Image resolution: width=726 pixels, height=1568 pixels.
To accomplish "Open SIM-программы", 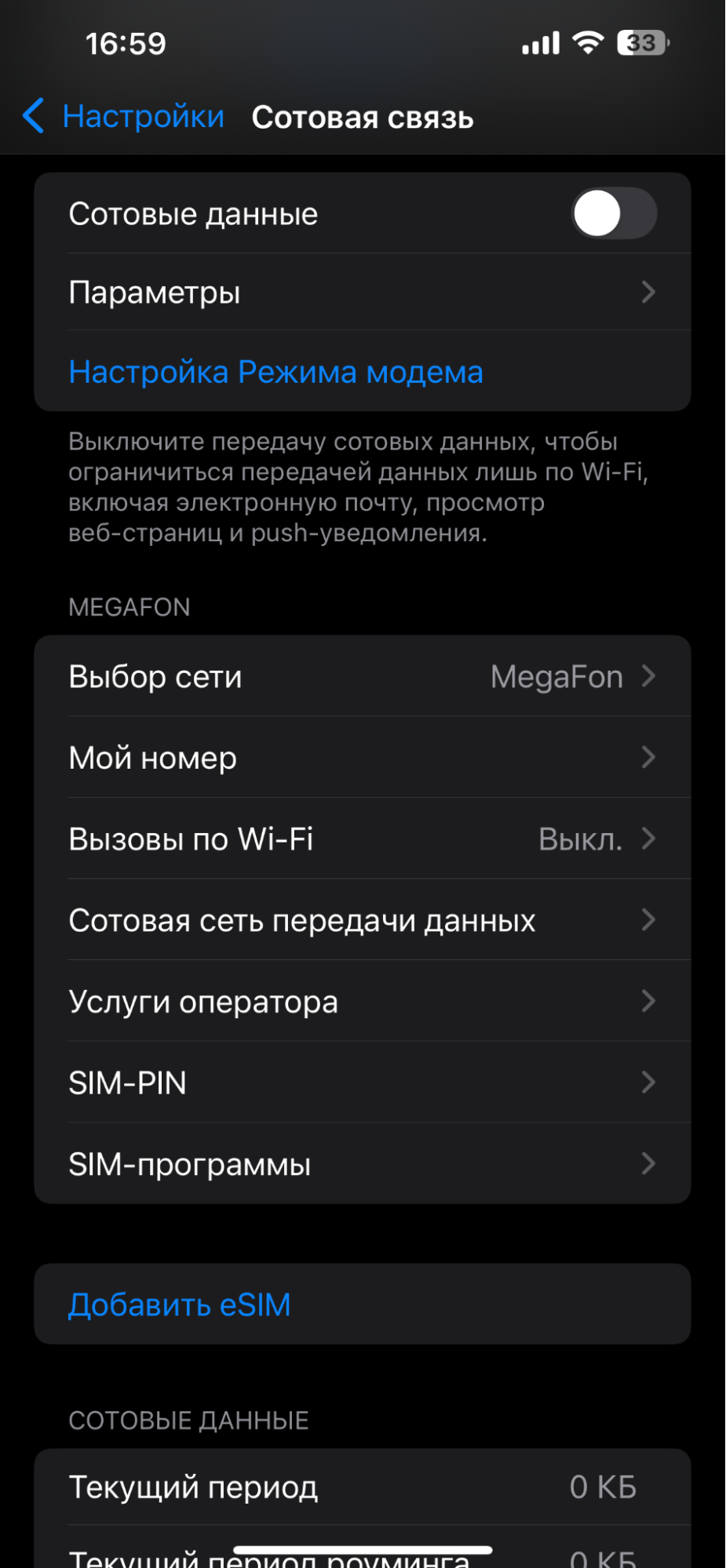I will (362, 1164).
